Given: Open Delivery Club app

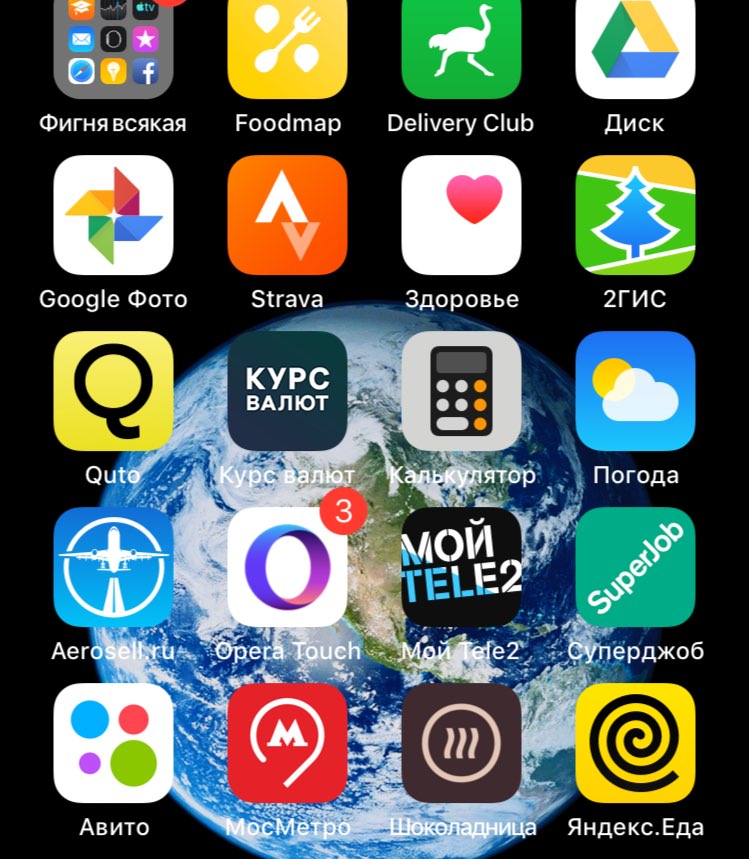Looking at the screenshot, I should (x=461, y=45).
